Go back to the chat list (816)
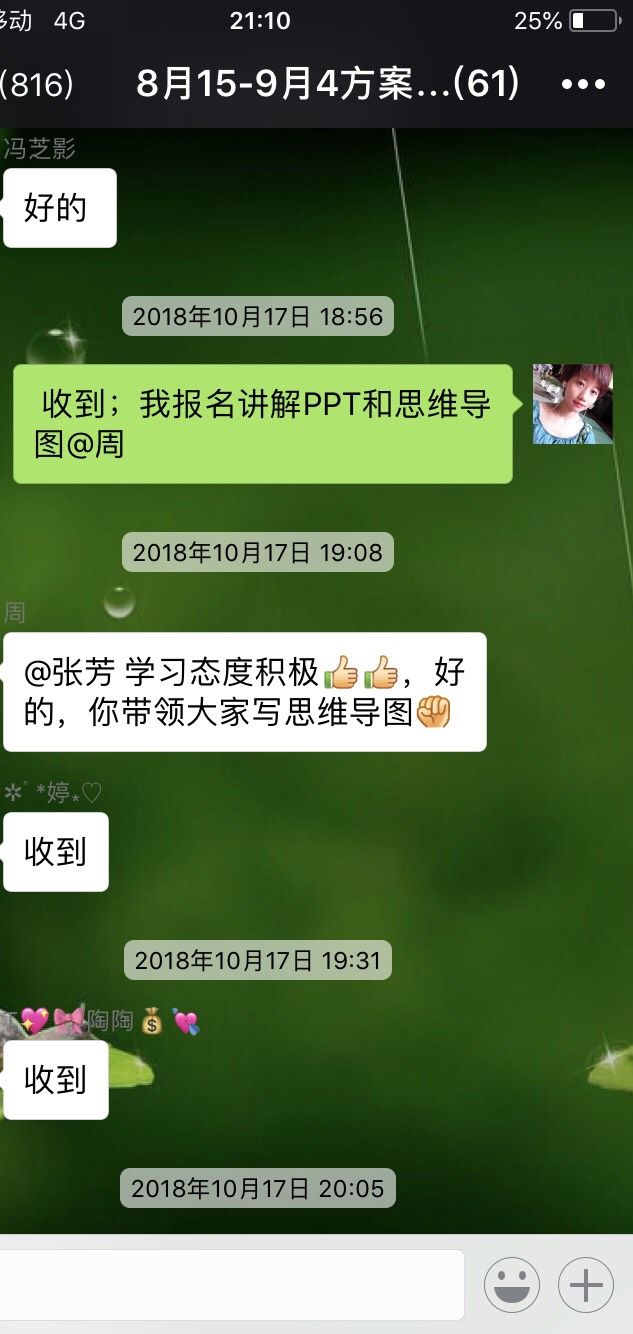633x1334 pixels. tap(36, 84)
